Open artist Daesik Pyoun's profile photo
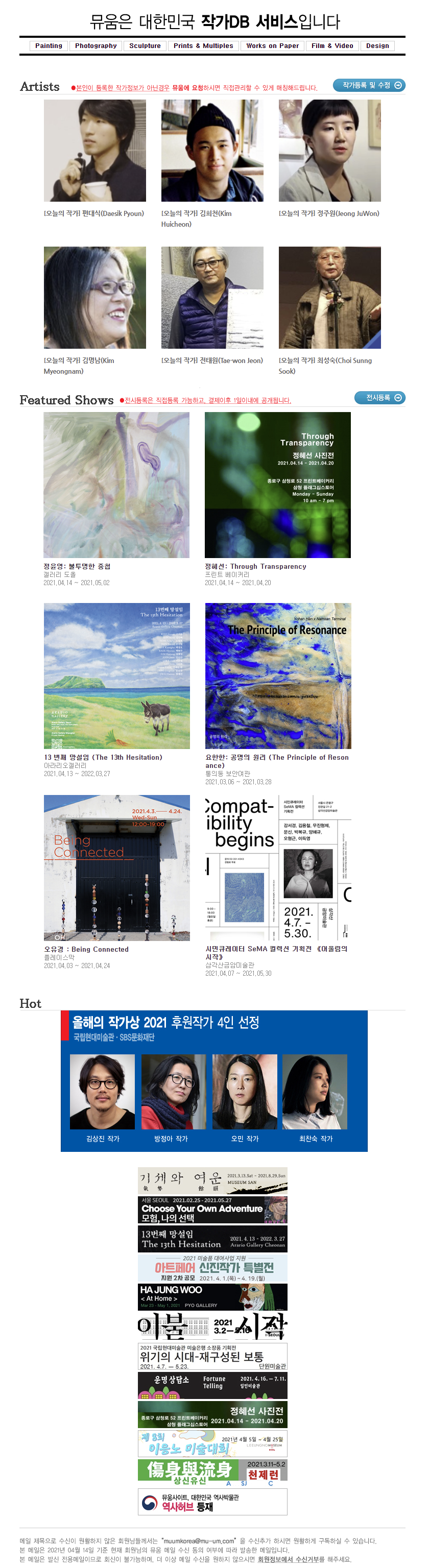The width and height of the screenshot is (429, 1568). click(94, 150)
